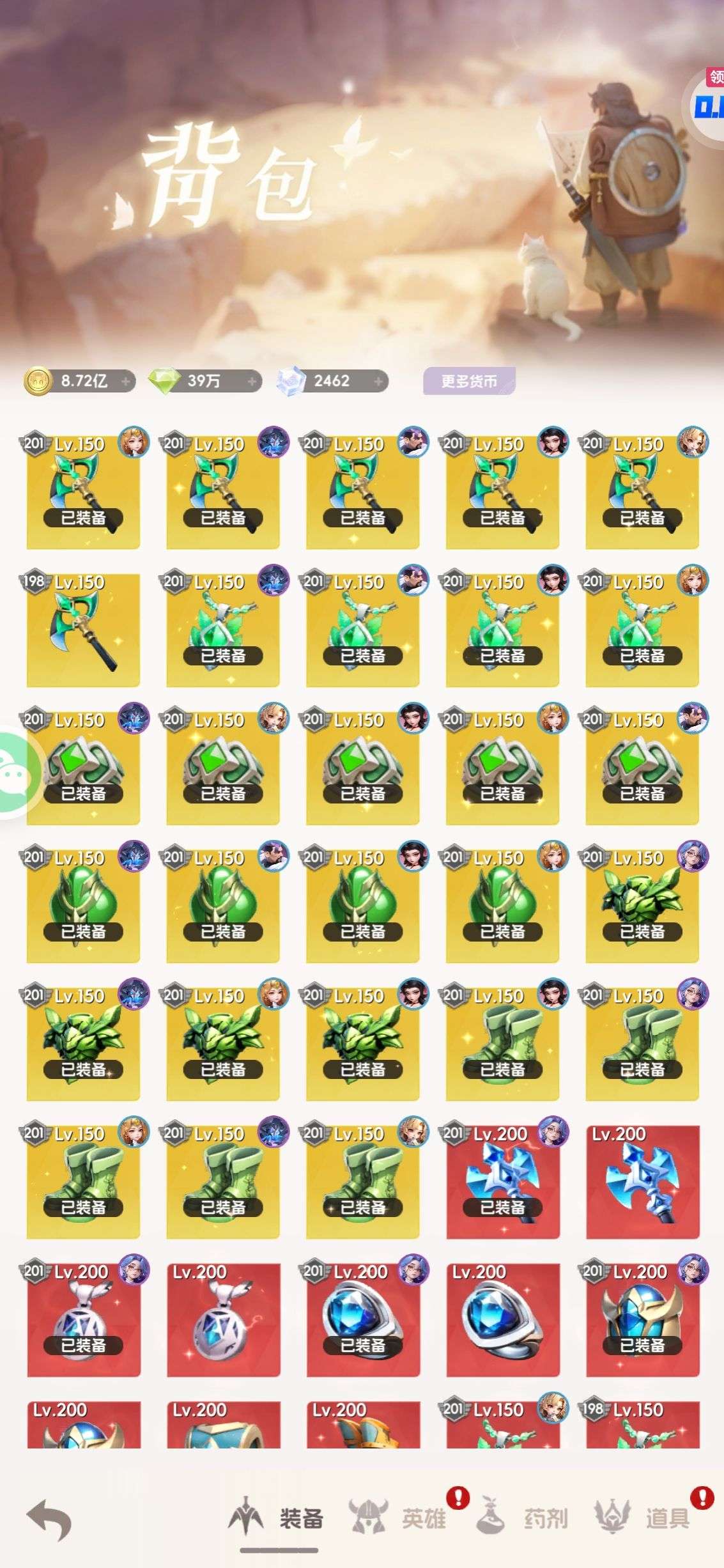Add more crystals next to 2462
This screenshot has height=1568, width=724.
[x=379, y=382]
